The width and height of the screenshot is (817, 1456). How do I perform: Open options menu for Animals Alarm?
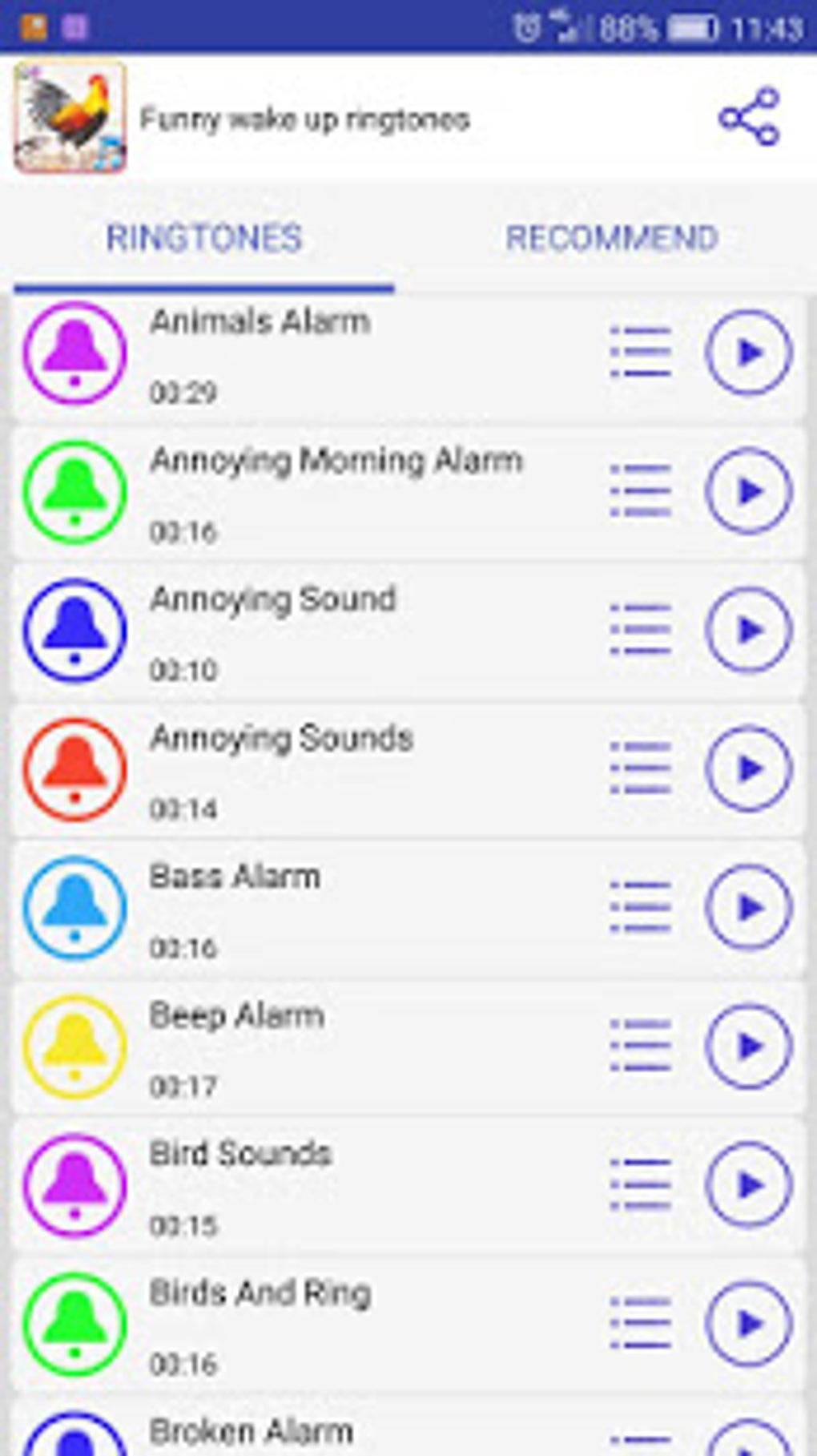640,353
